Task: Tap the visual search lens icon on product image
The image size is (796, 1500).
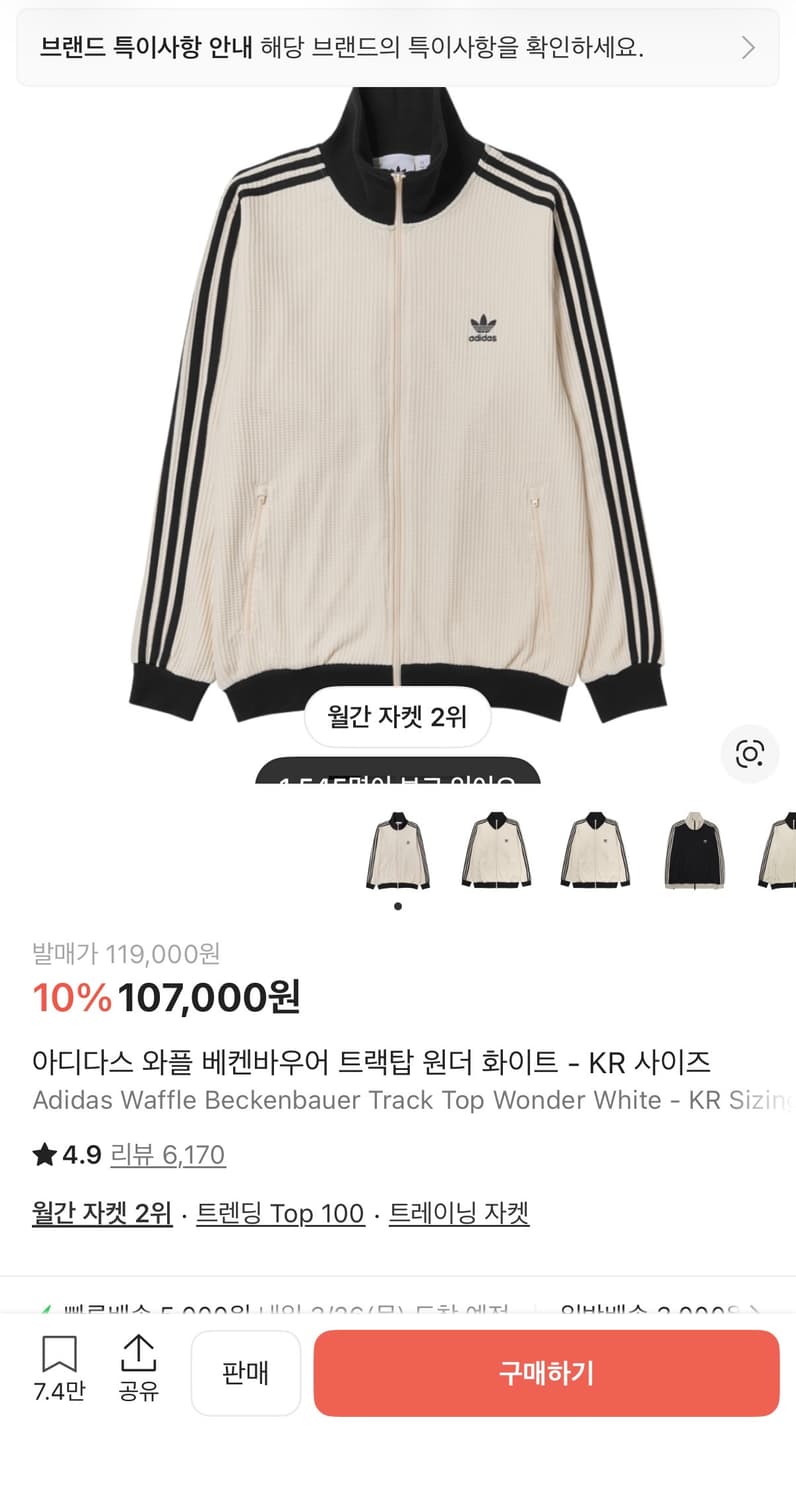Action: click(x=750, y=754)
